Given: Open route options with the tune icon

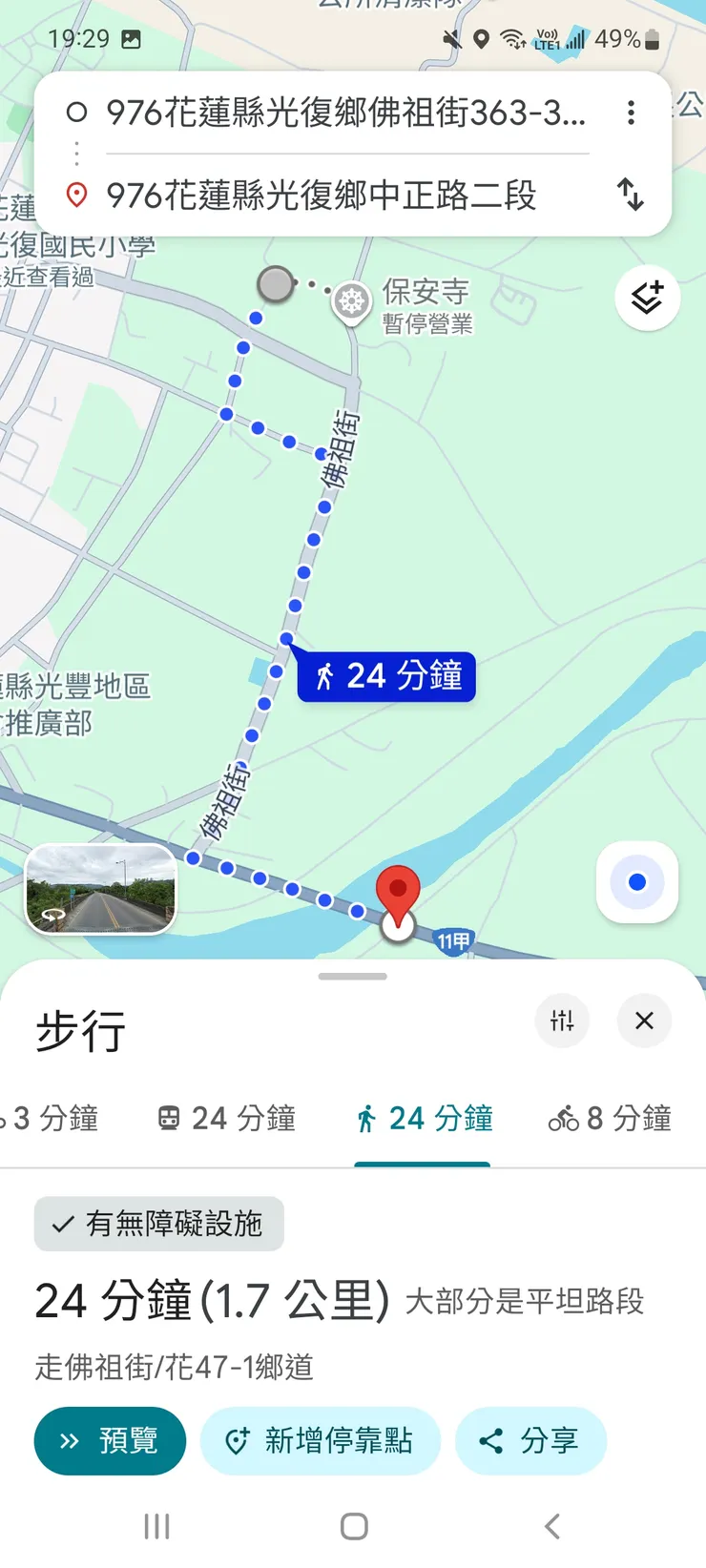Looking at the screenshot, I should pos(563,1021).
